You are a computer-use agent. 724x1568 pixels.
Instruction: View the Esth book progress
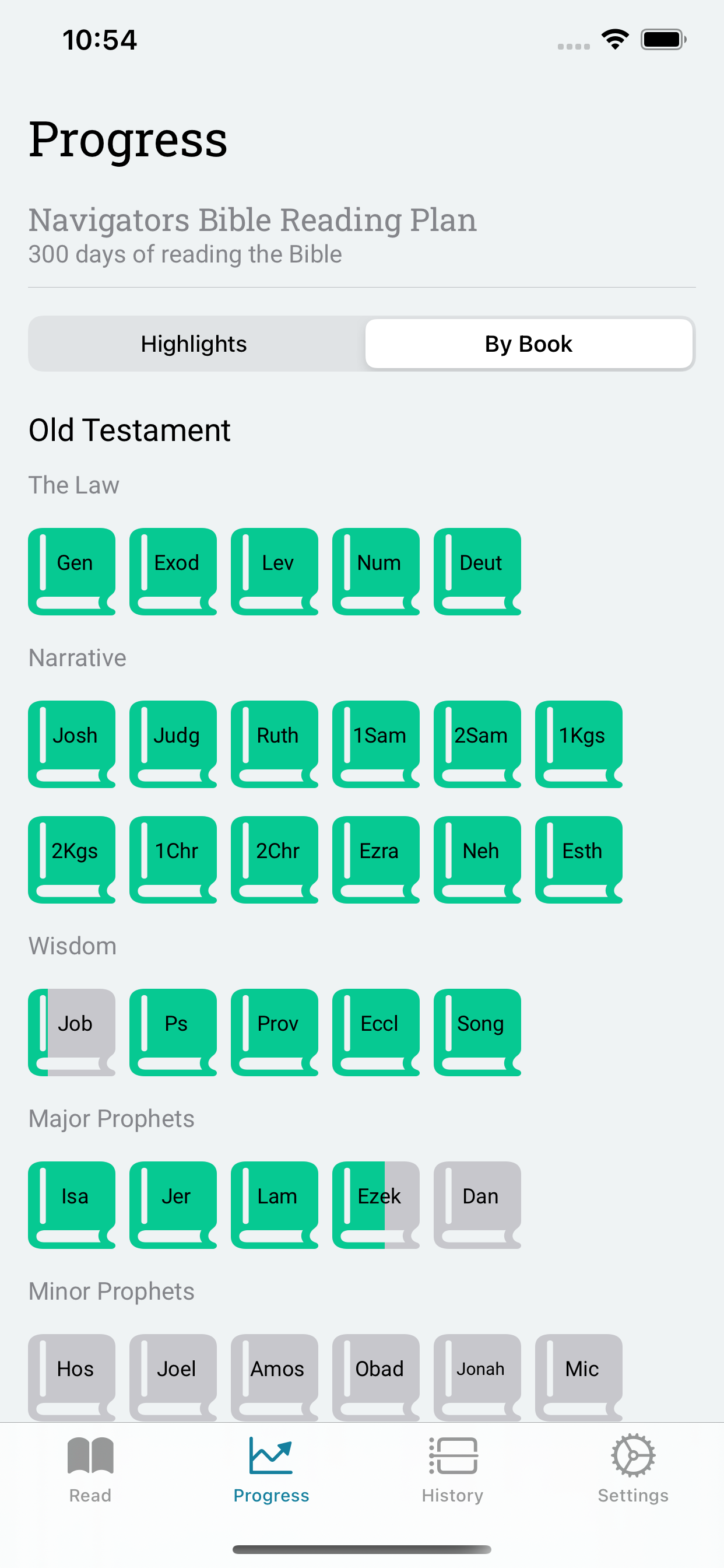[579, 859]
